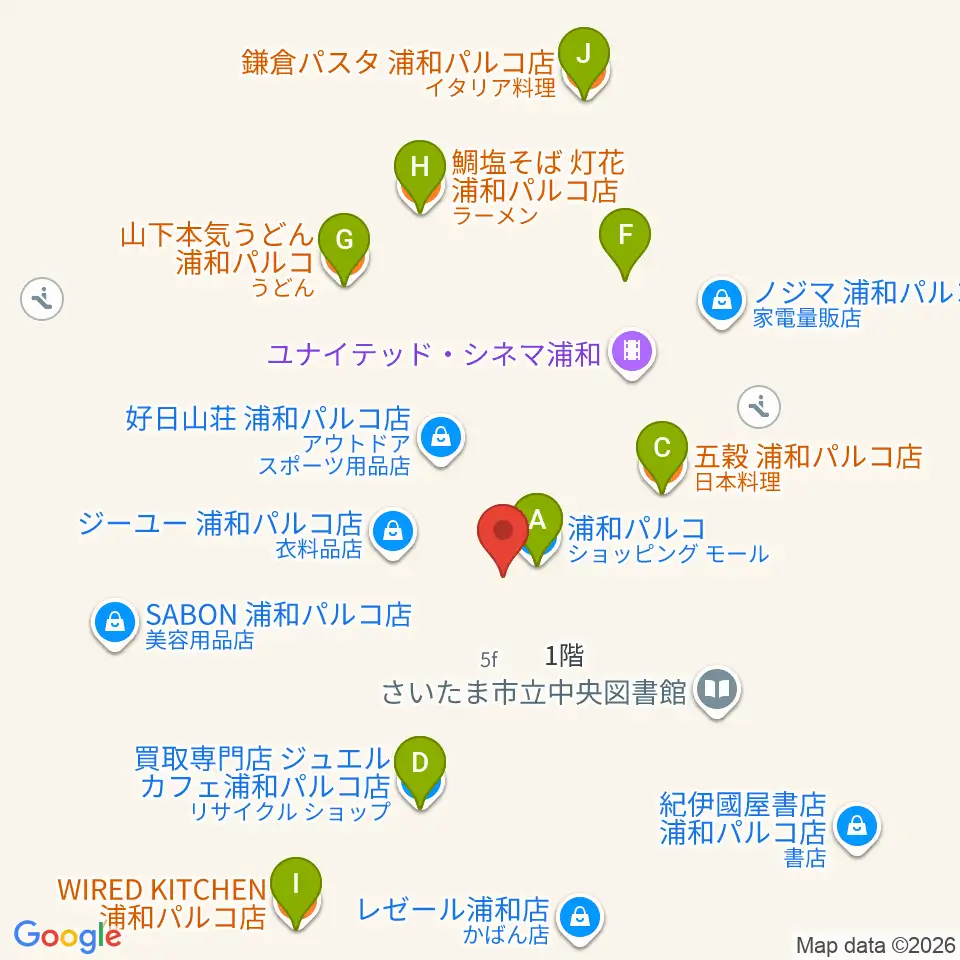Image resolution: width=960 pixels, height=960 pixels.
Task: Select marker A at 浦和パルコ
Action: [x=539, y=523]
